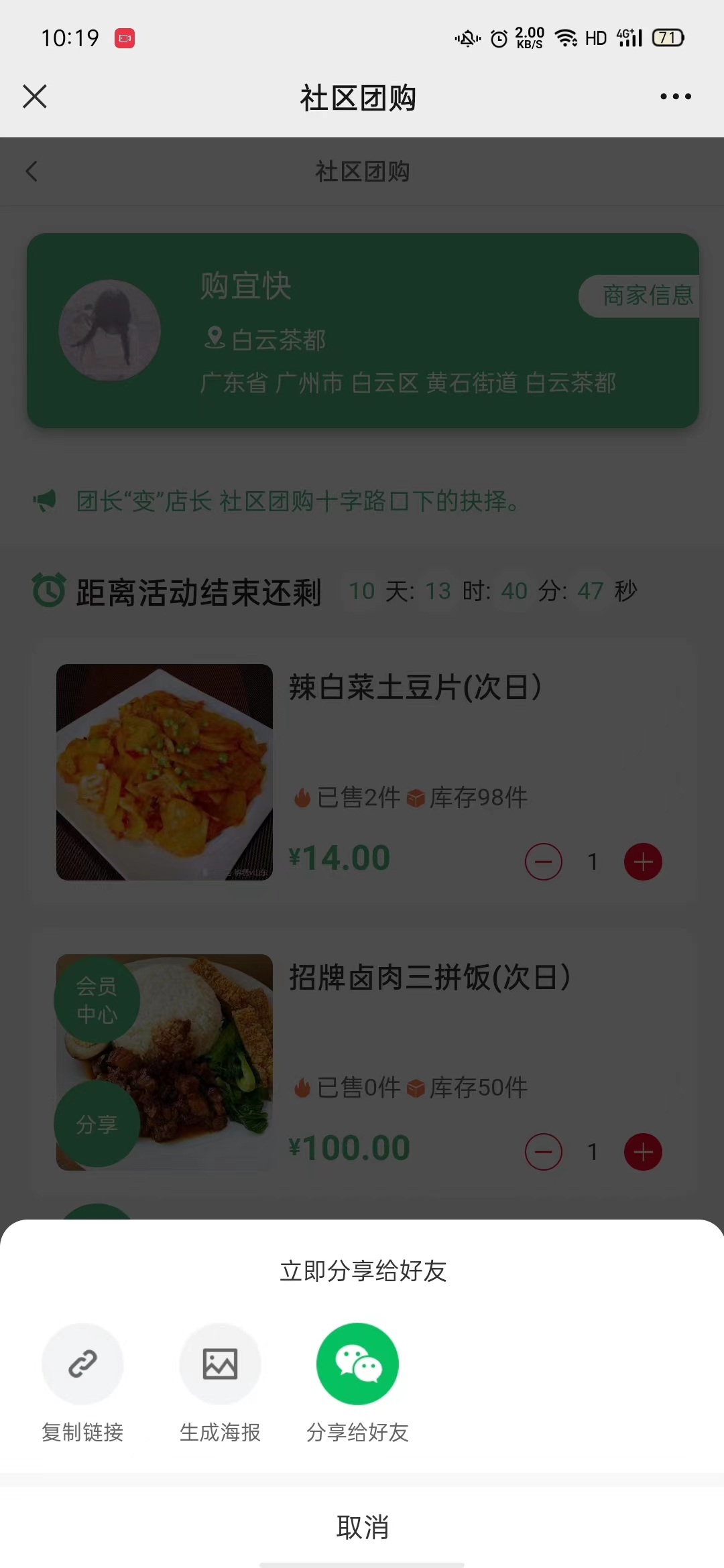This screenshot has width=724, height=1568.
Task: Close the 社区团购 mini program page
Action: (x=35, y=96)
